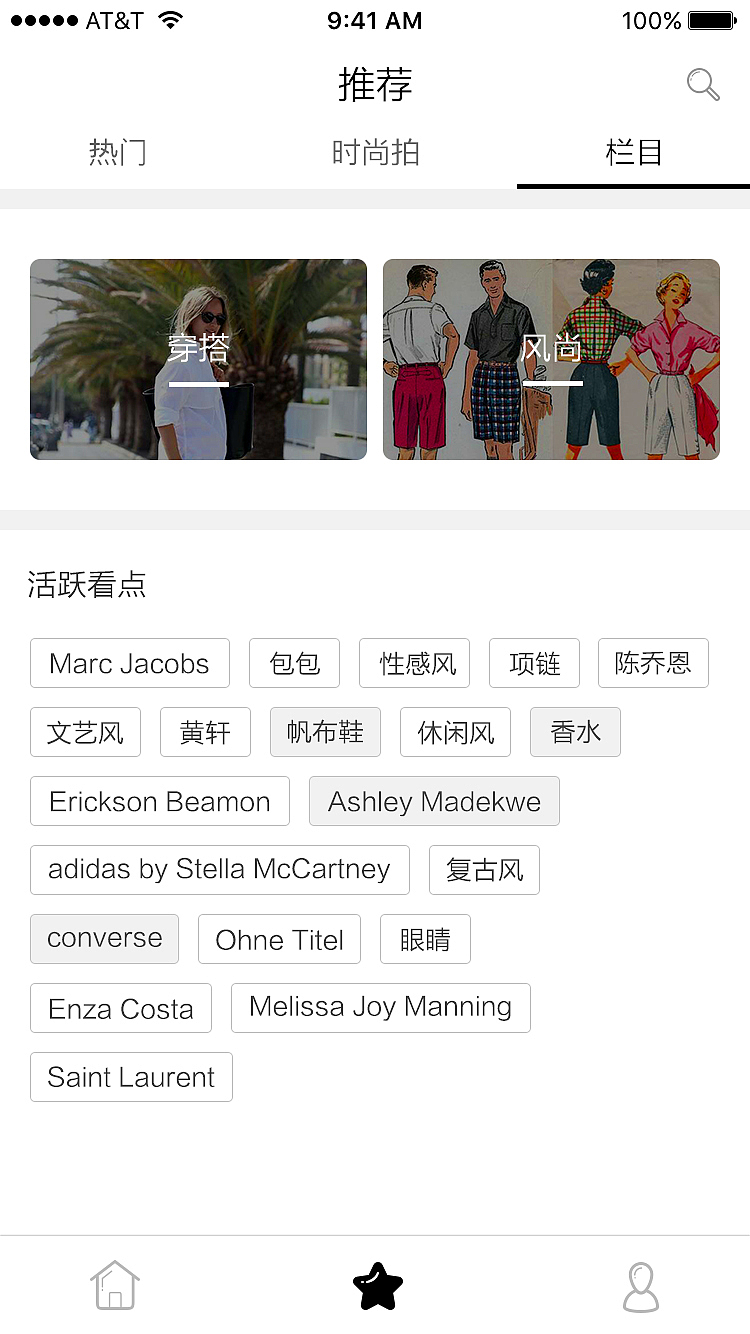This screenshot has width=750, height=1334.
Task: Open the 穿搭 category card
Action: pyautogui.click(x=198, y=359)
